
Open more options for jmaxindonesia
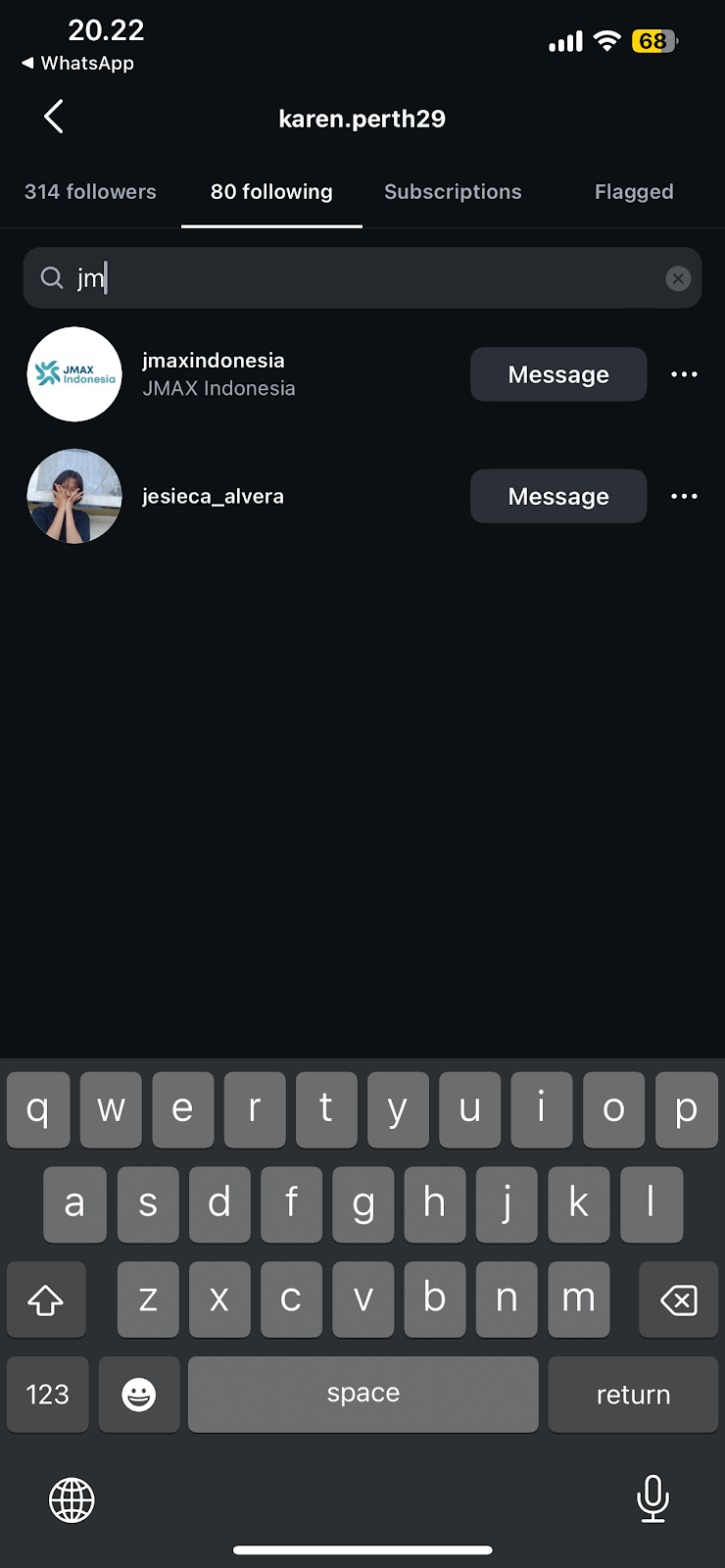click(684, 374)
